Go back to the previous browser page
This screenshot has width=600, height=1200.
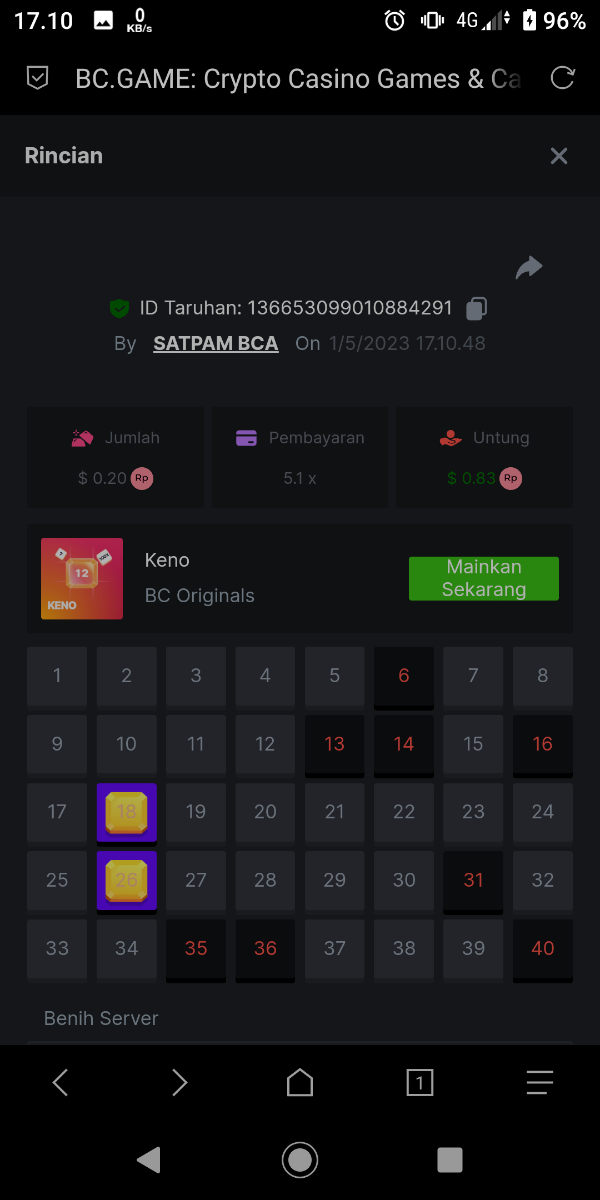point(60,1082)
